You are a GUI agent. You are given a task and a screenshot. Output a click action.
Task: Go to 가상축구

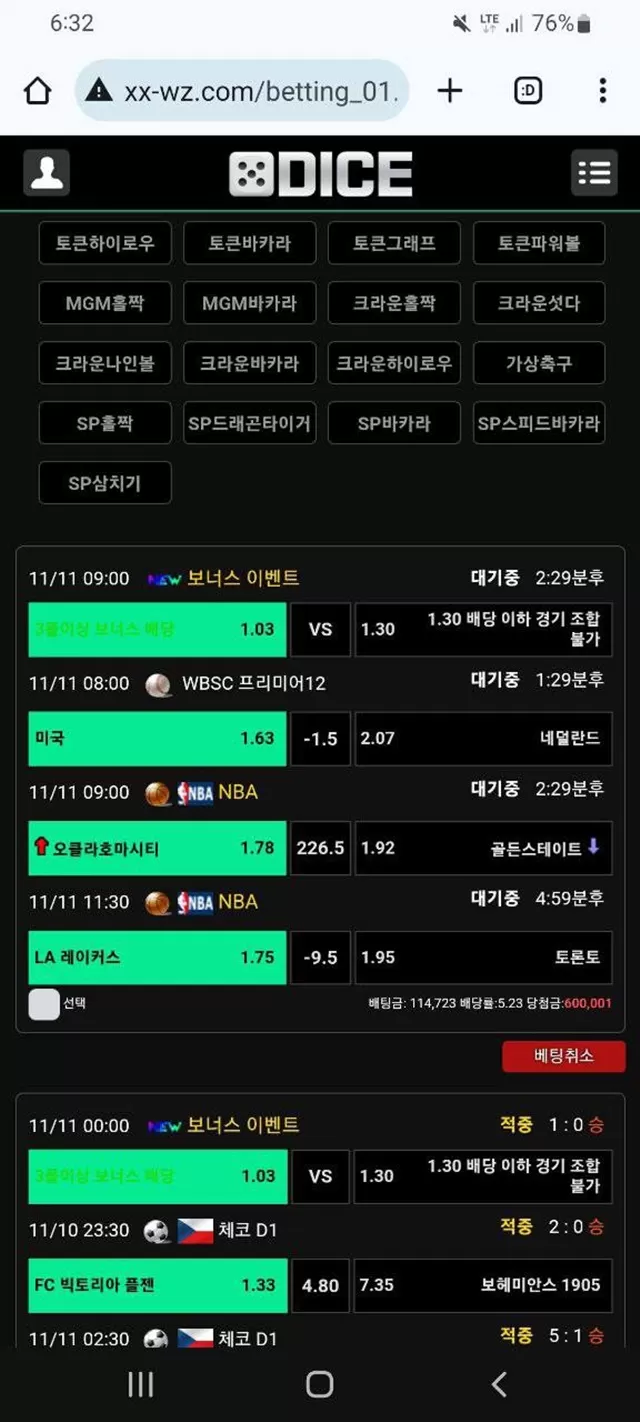point(539,363)
